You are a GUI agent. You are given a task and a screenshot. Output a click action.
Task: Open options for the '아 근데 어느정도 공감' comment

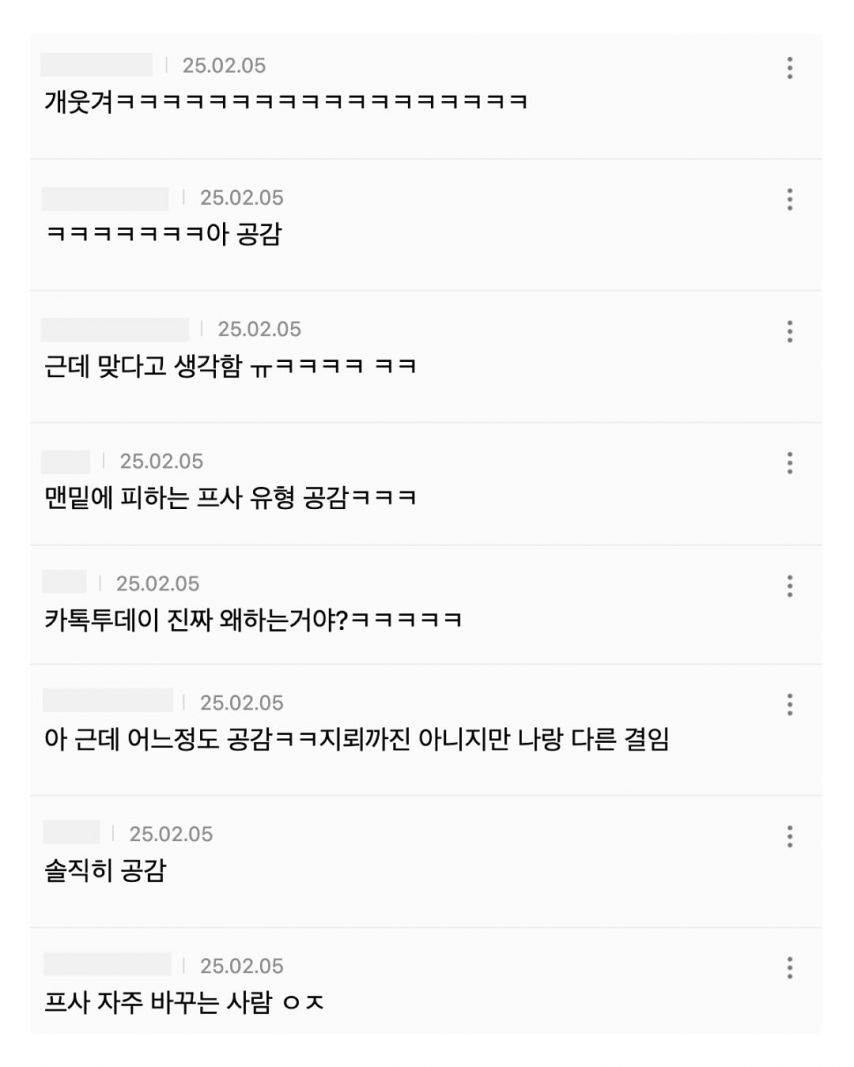coord(790,704)
